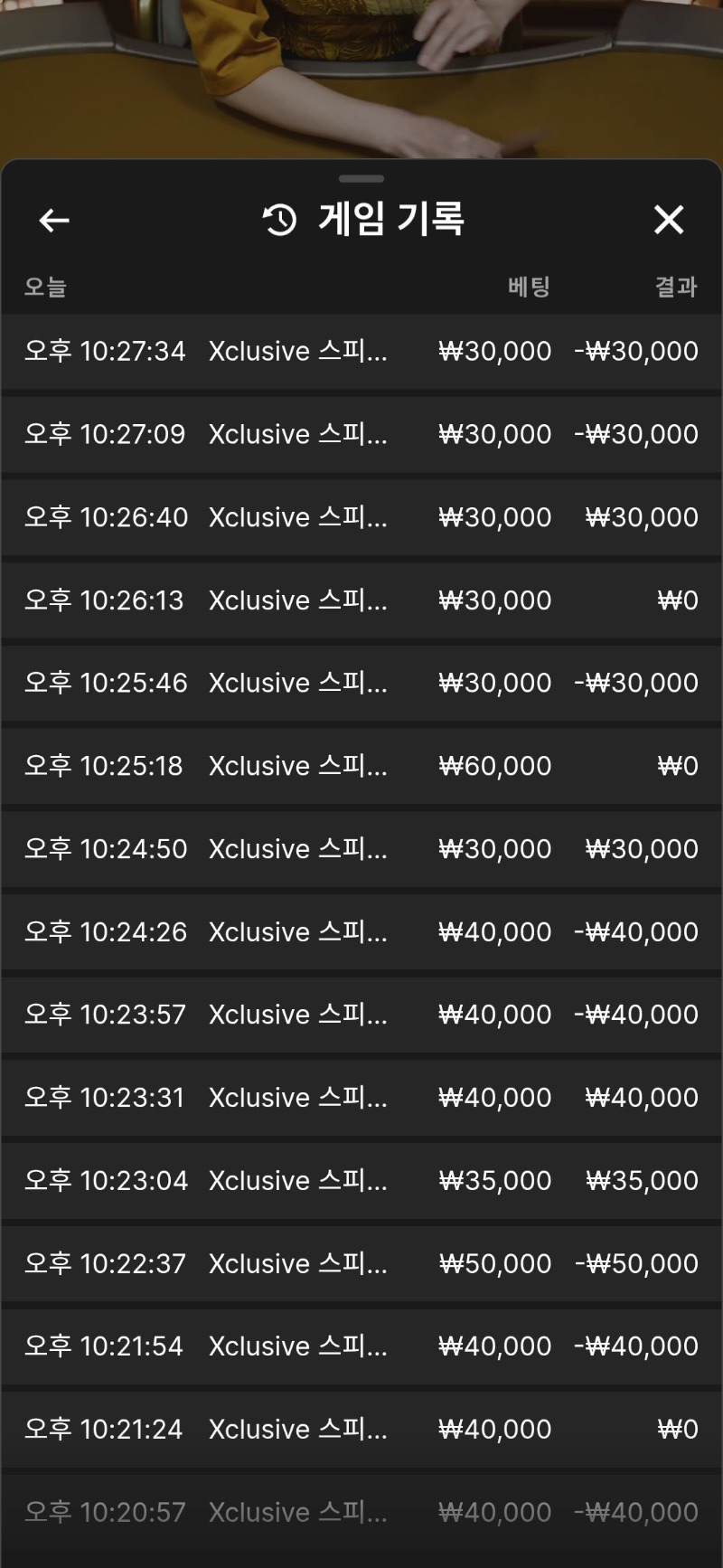
Task: Select the 오후 10:26:13 history row
Action: click(361, 600)
